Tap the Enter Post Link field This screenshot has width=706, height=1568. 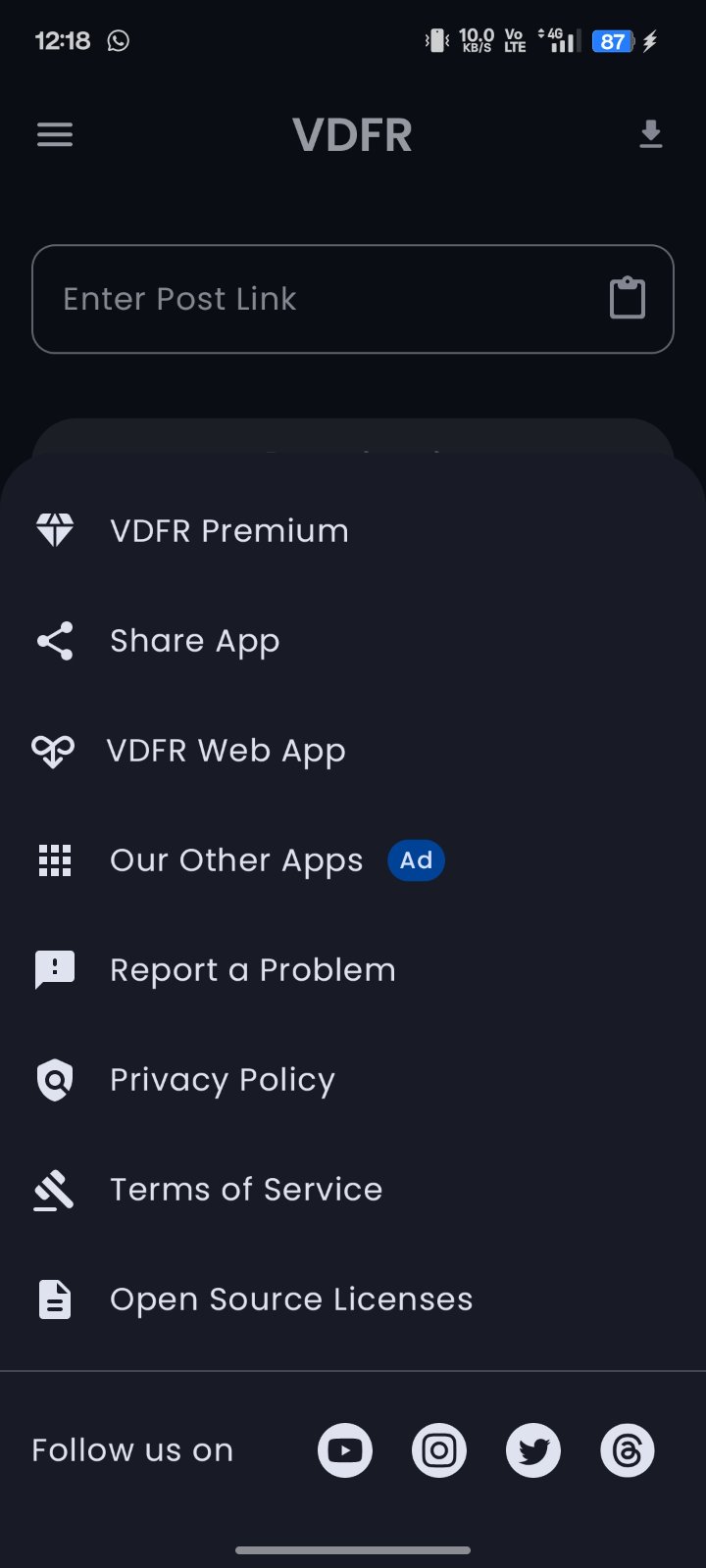353,299
